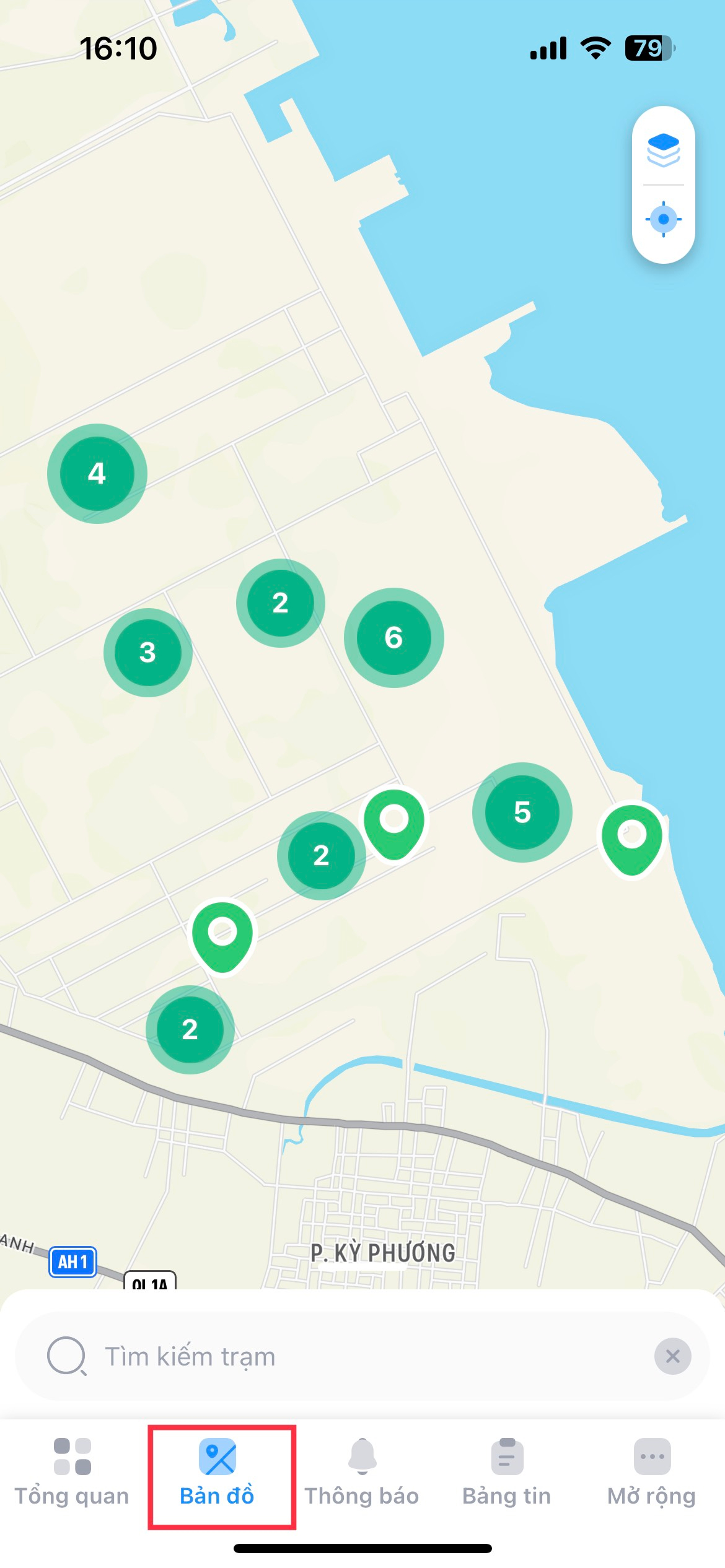The width and height of the screenshot is (725, 1568).
Task: Tap the station cluster showing 3
Action: (148, 653)
